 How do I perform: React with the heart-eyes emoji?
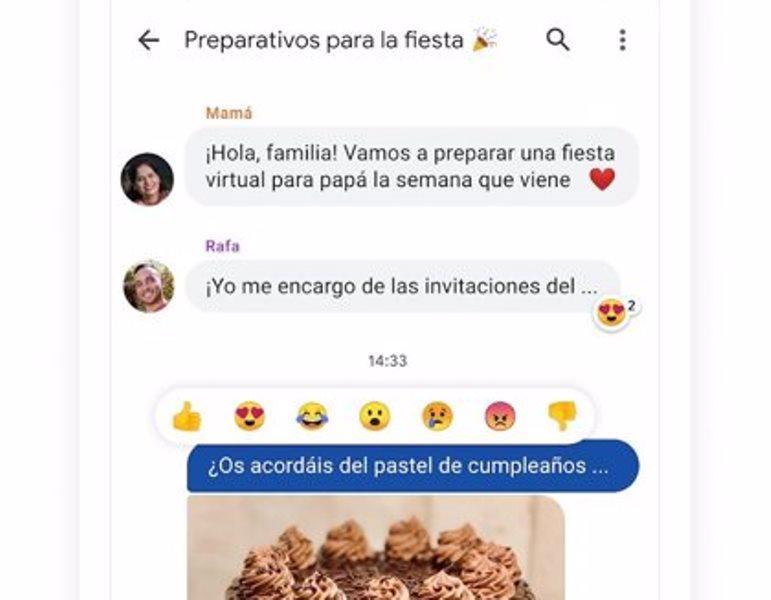(x=249, y=416)
